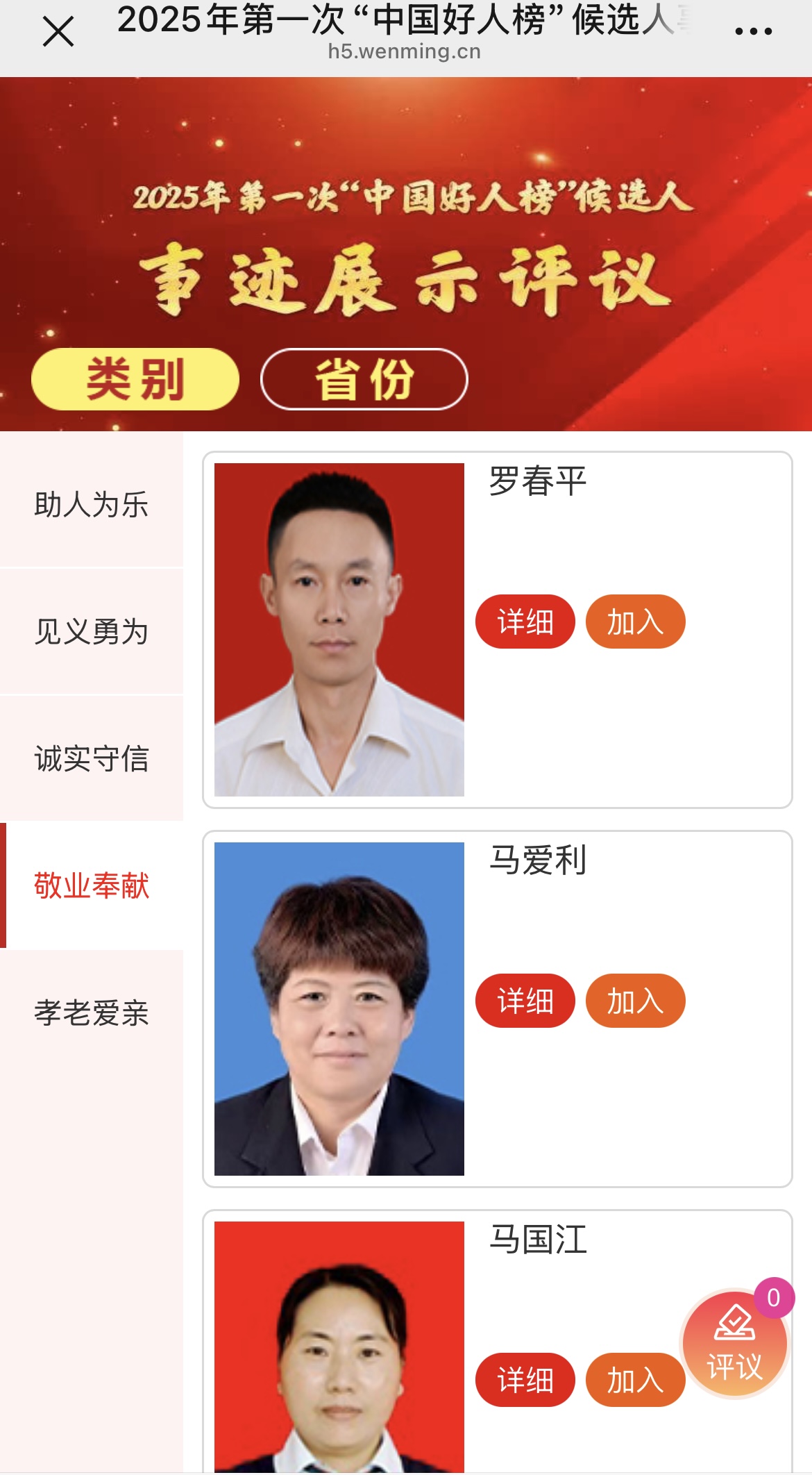The height and width of the screenshot is (1475, 812).
Task: Select the 孝老爱亲 category
Action: click(92, 1012)
